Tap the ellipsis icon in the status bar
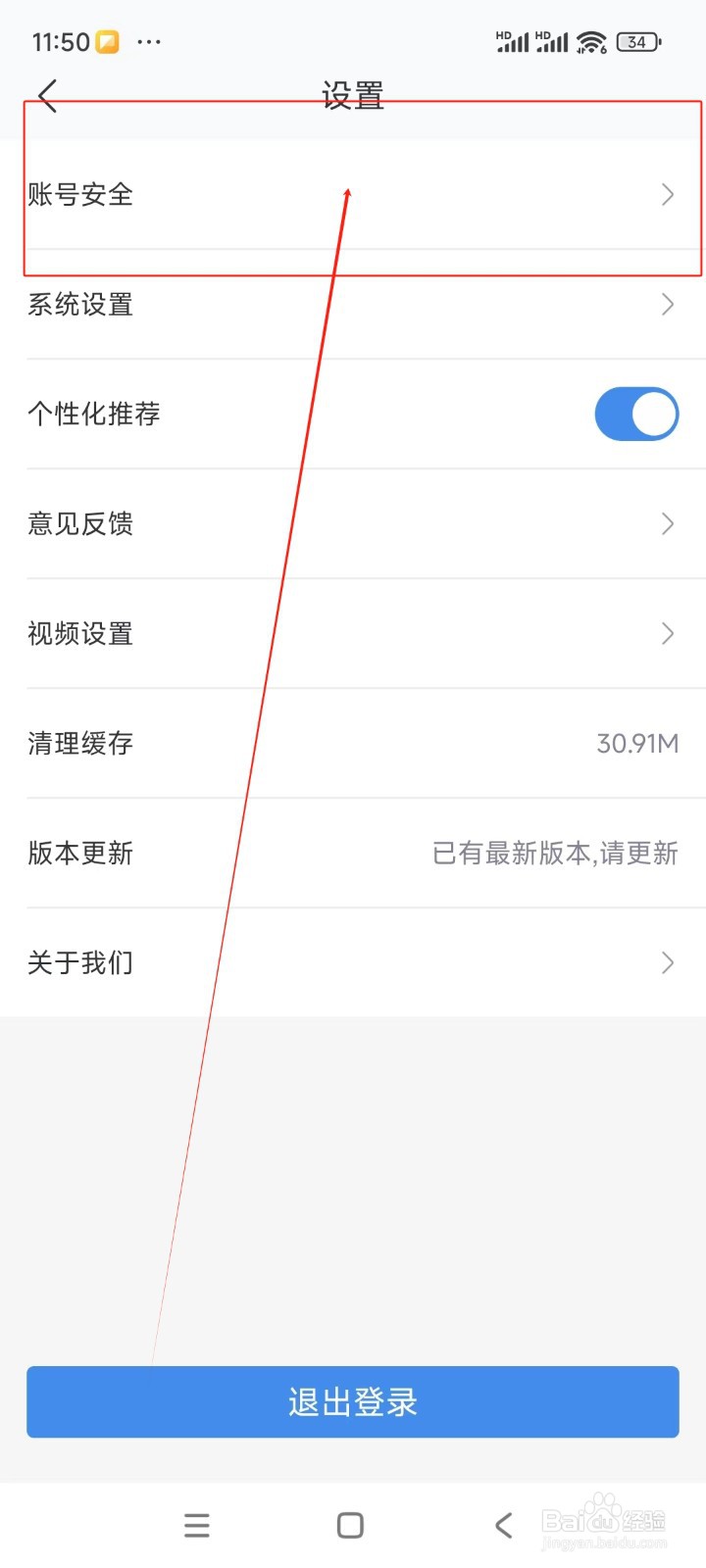This screenshot has height=1568, width=706. [x=149, y=41]
